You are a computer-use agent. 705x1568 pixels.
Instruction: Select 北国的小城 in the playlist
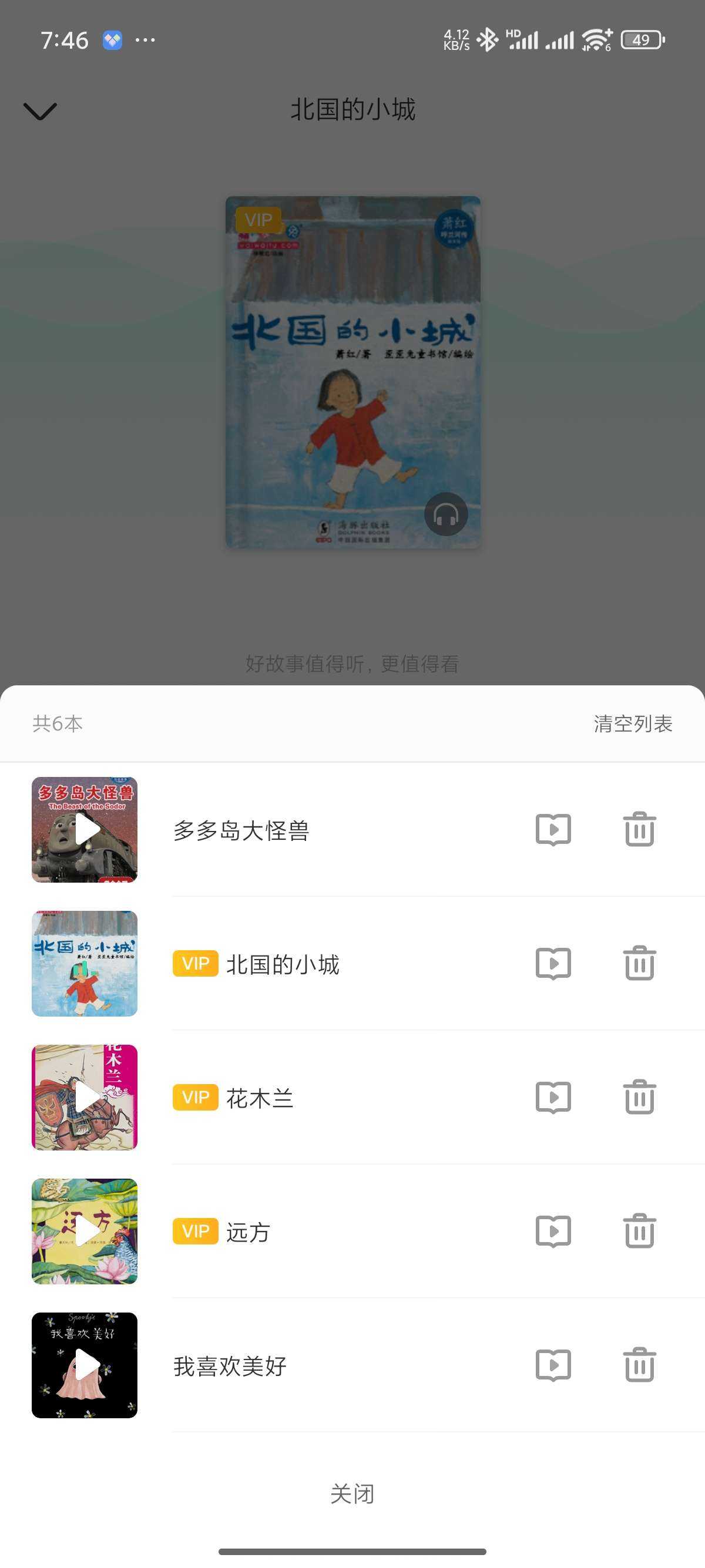coord(283,964)
